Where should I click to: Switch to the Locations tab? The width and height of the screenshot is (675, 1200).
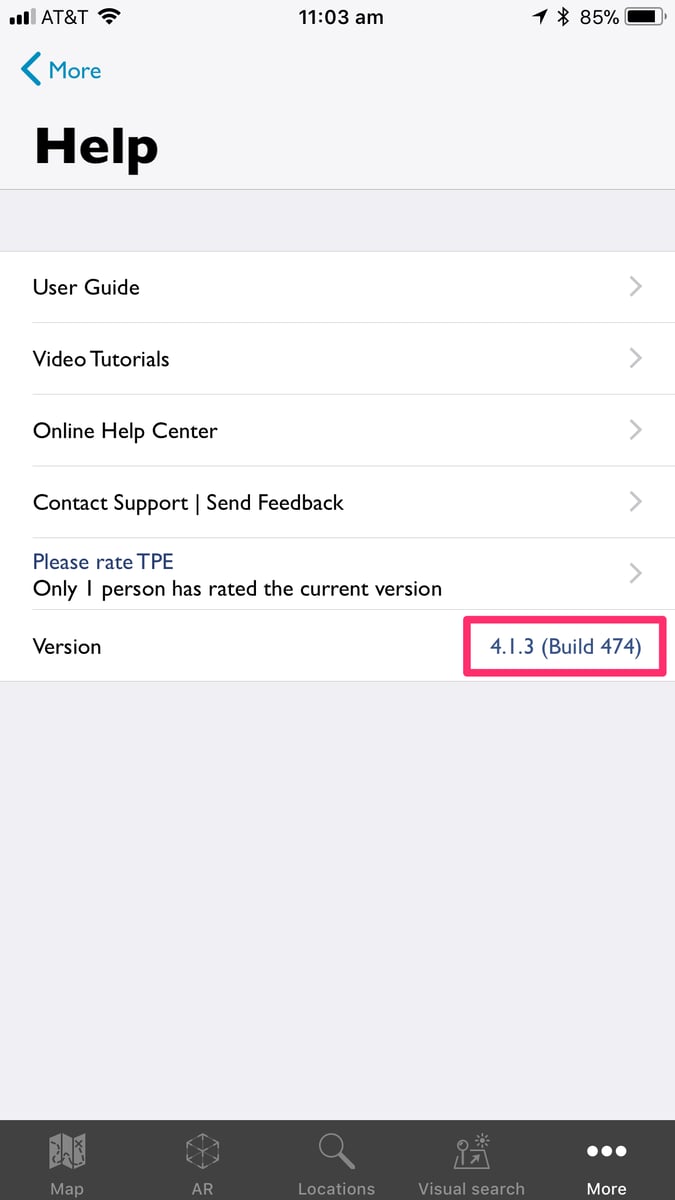(x=336, y=1160)
